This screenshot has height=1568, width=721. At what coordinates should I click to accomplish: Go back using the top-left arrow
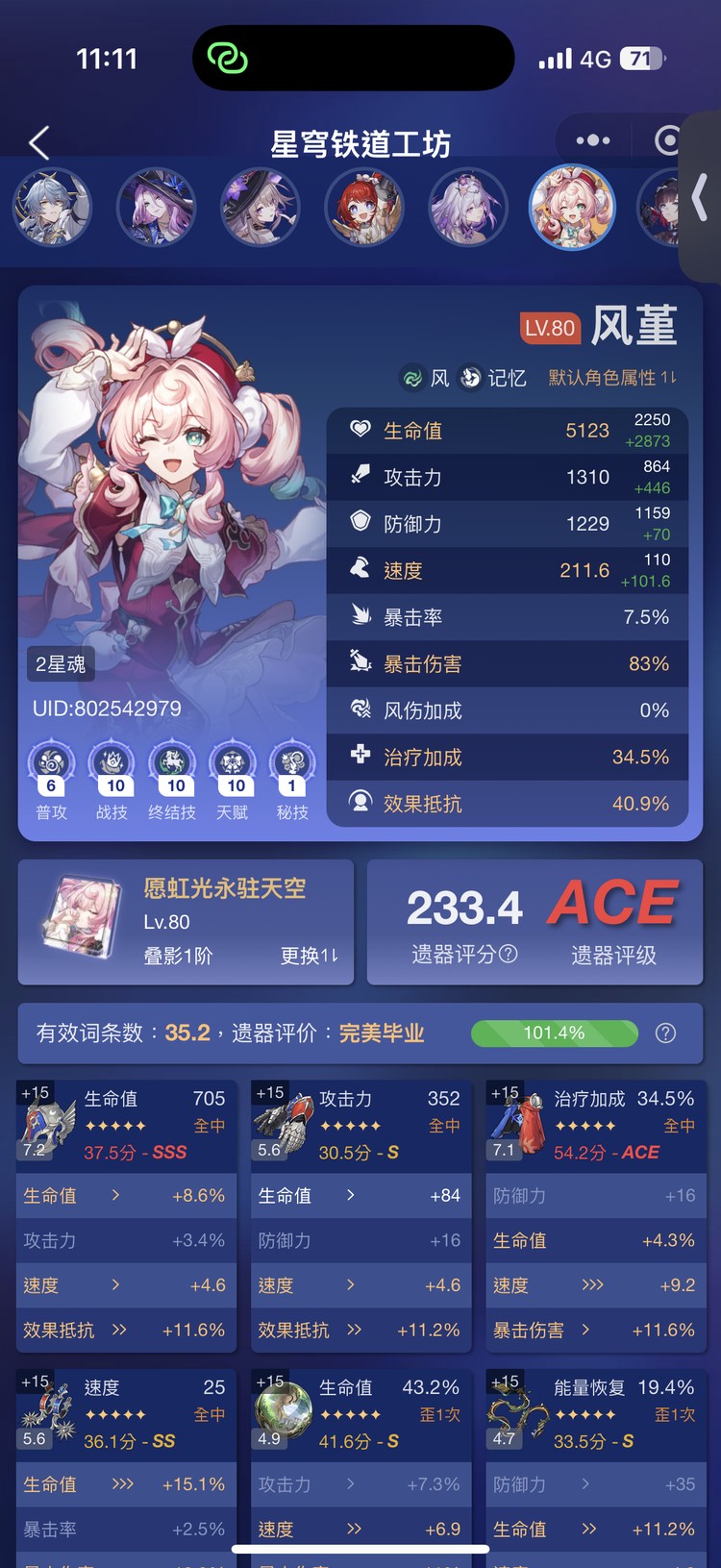(x=39, y=143)
